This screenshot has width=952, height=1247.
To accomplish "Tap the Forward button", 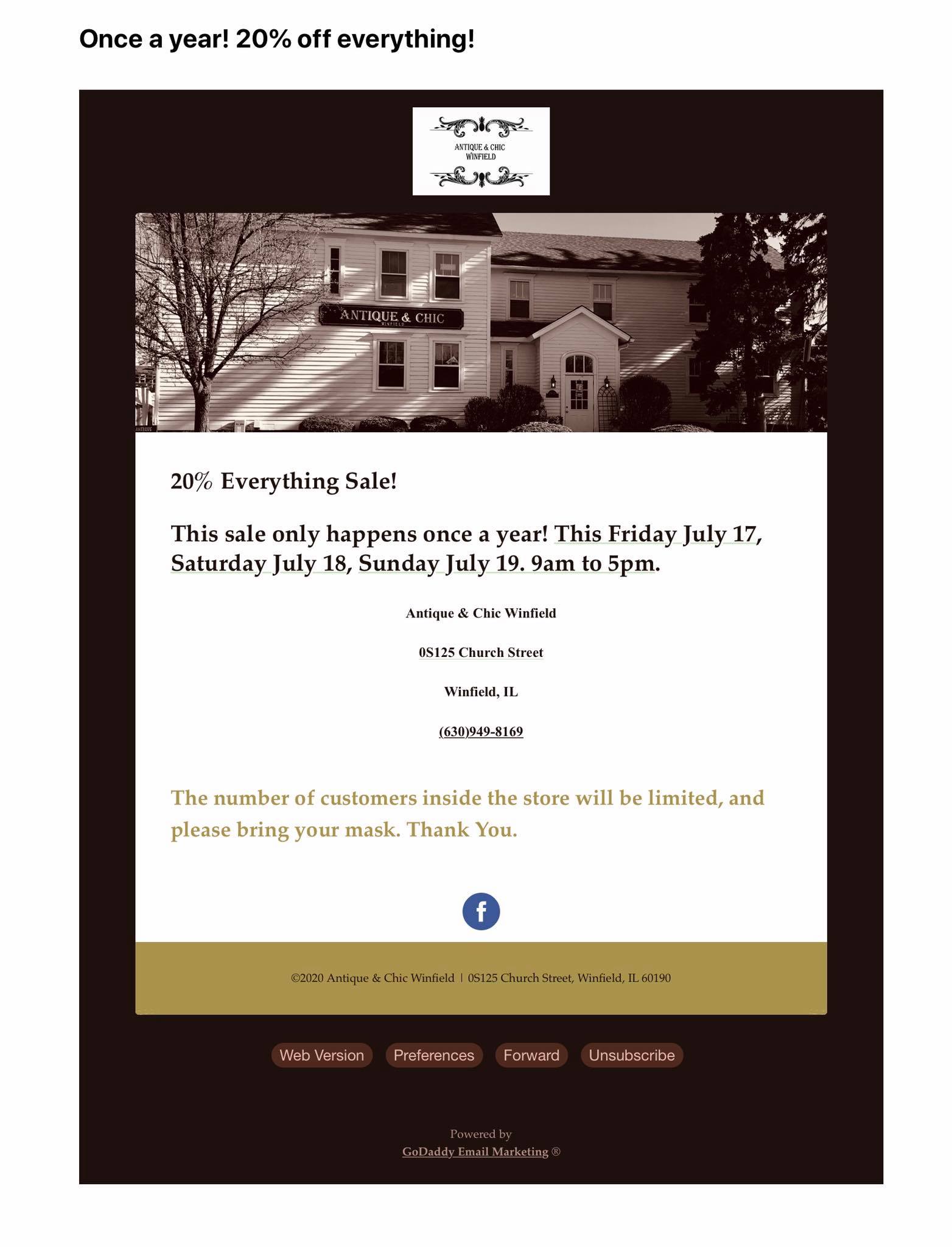I will pos(531,1055).
